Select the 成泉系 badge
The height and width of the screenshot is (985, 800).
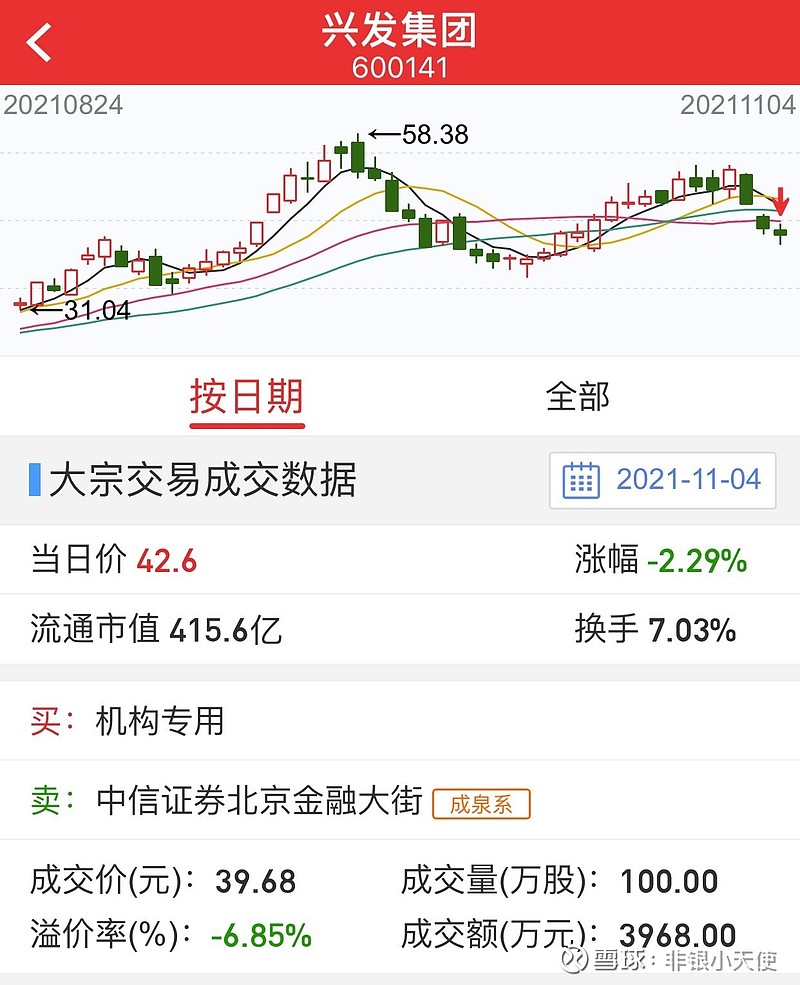(484, 802)
